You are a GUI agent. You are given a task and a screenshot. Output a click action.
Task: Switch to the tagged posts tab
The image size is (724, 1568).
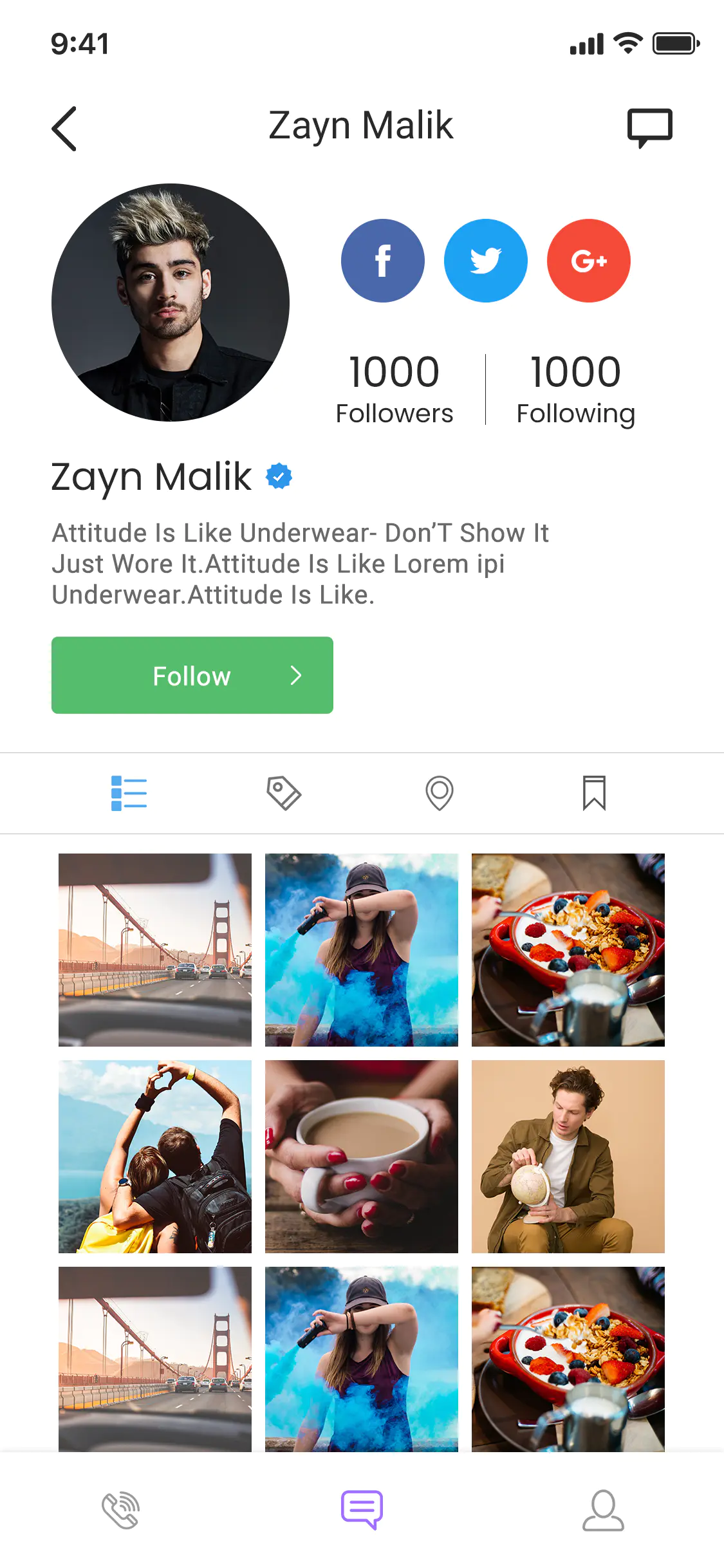click(x=284, y=793)
